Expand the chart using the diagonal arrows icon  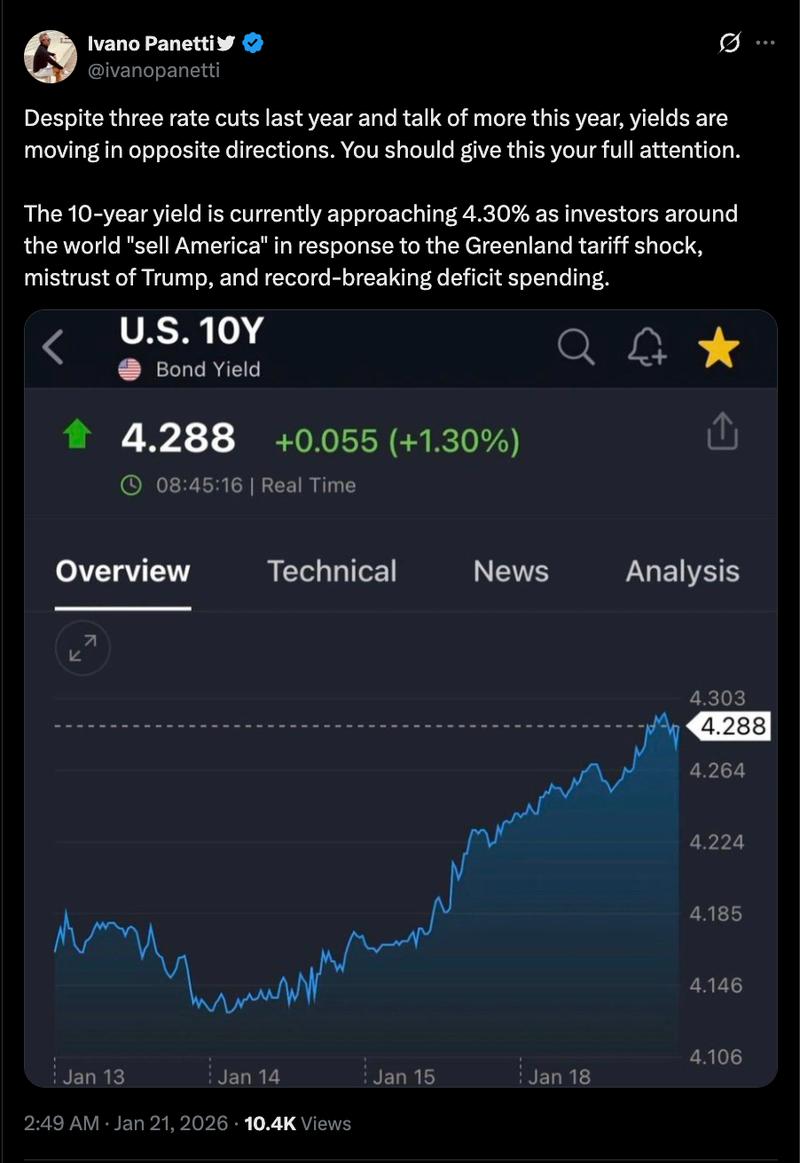(82, 648)
